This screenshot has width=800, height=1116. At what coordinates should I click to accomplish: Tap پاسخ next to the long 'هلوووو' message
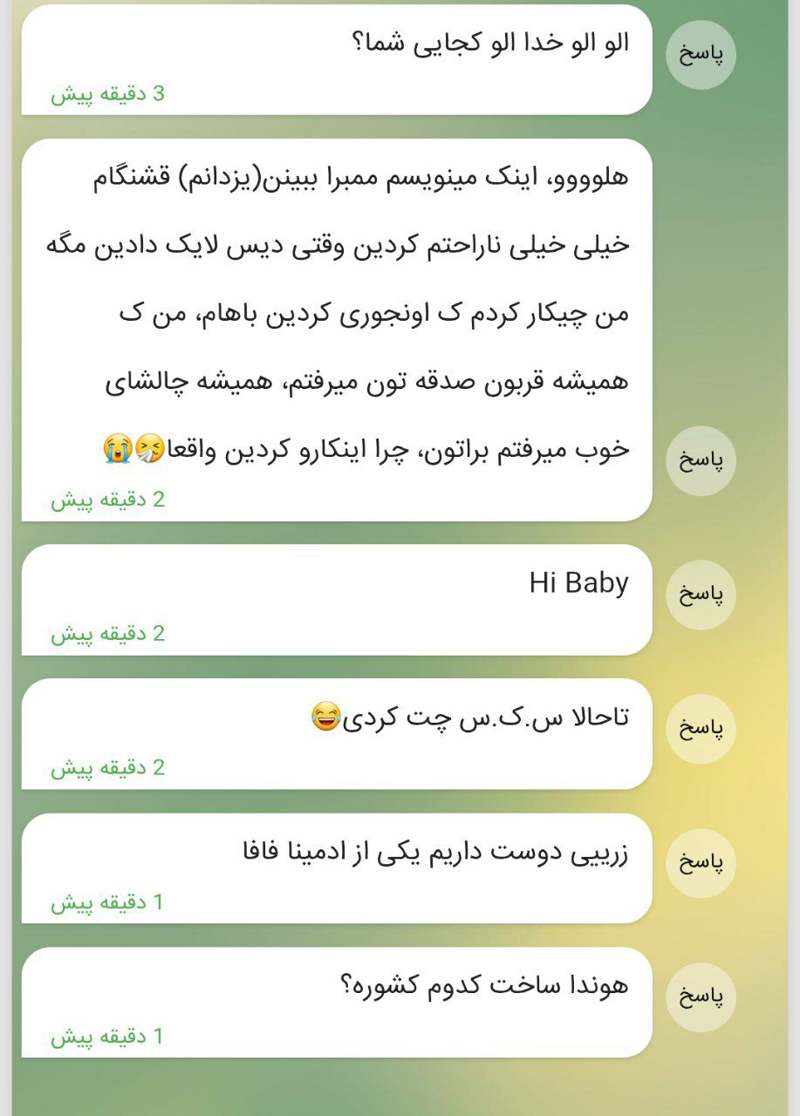click(700, 461)
